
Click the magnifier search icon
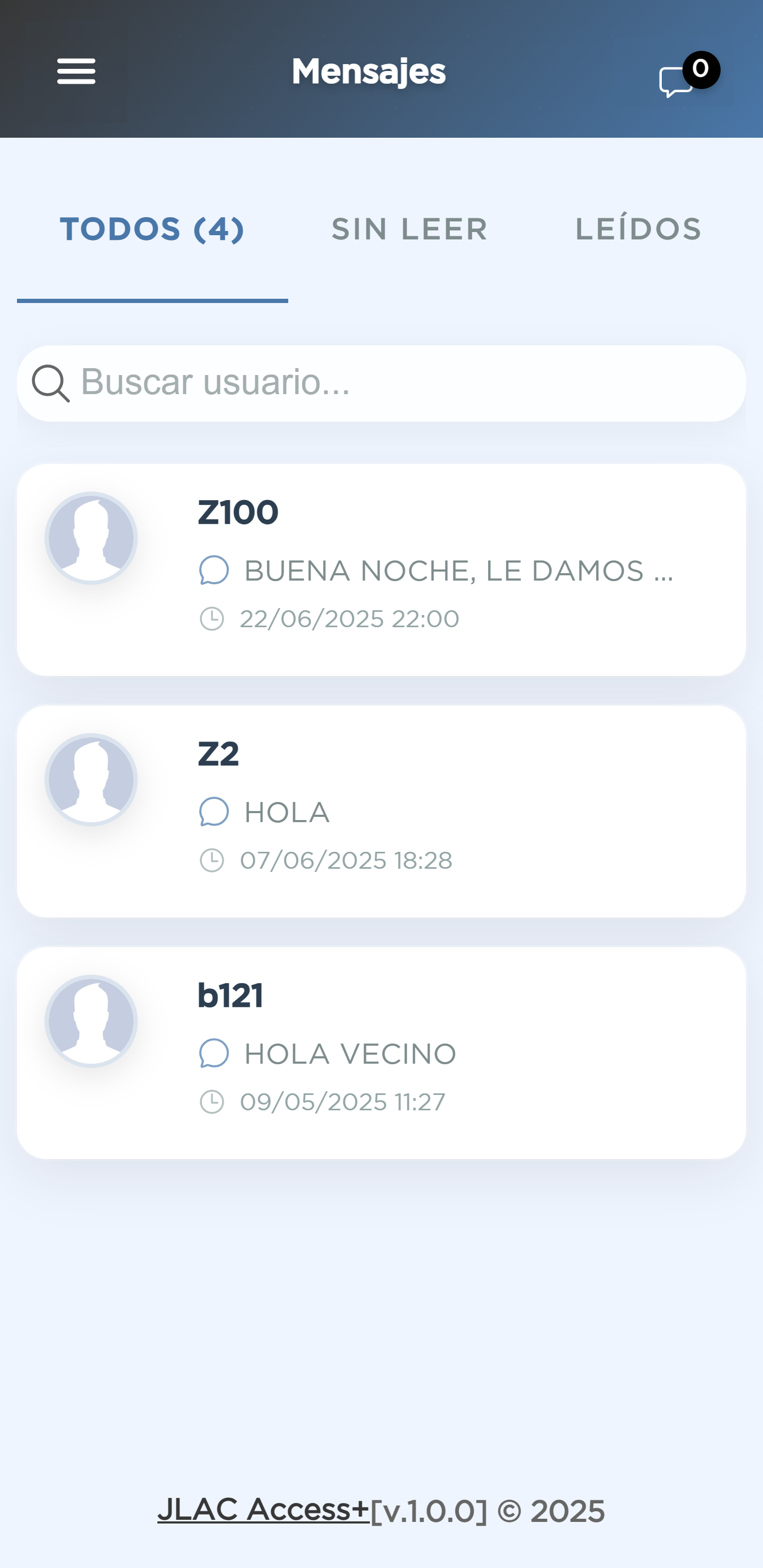pos(51,382)
